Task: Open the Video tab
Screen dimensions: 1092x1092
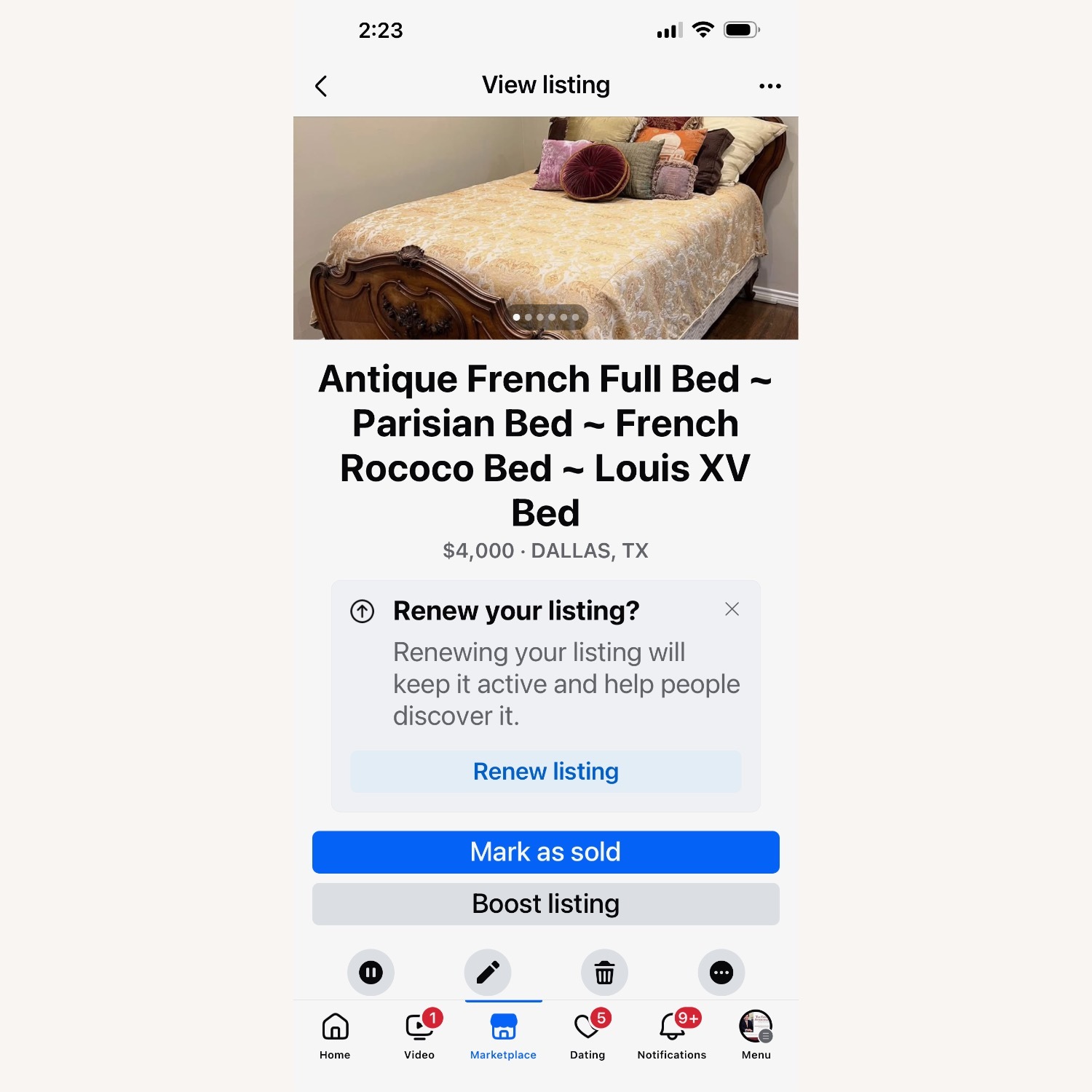Action: 419,1035
